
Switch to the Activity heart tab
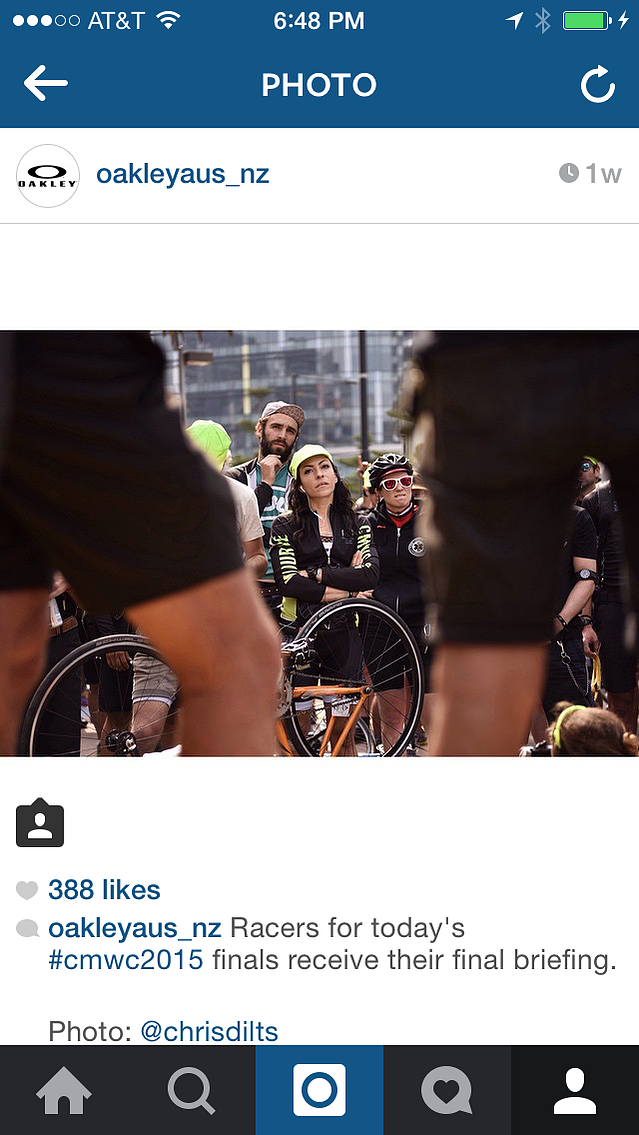coord(447,1090)
